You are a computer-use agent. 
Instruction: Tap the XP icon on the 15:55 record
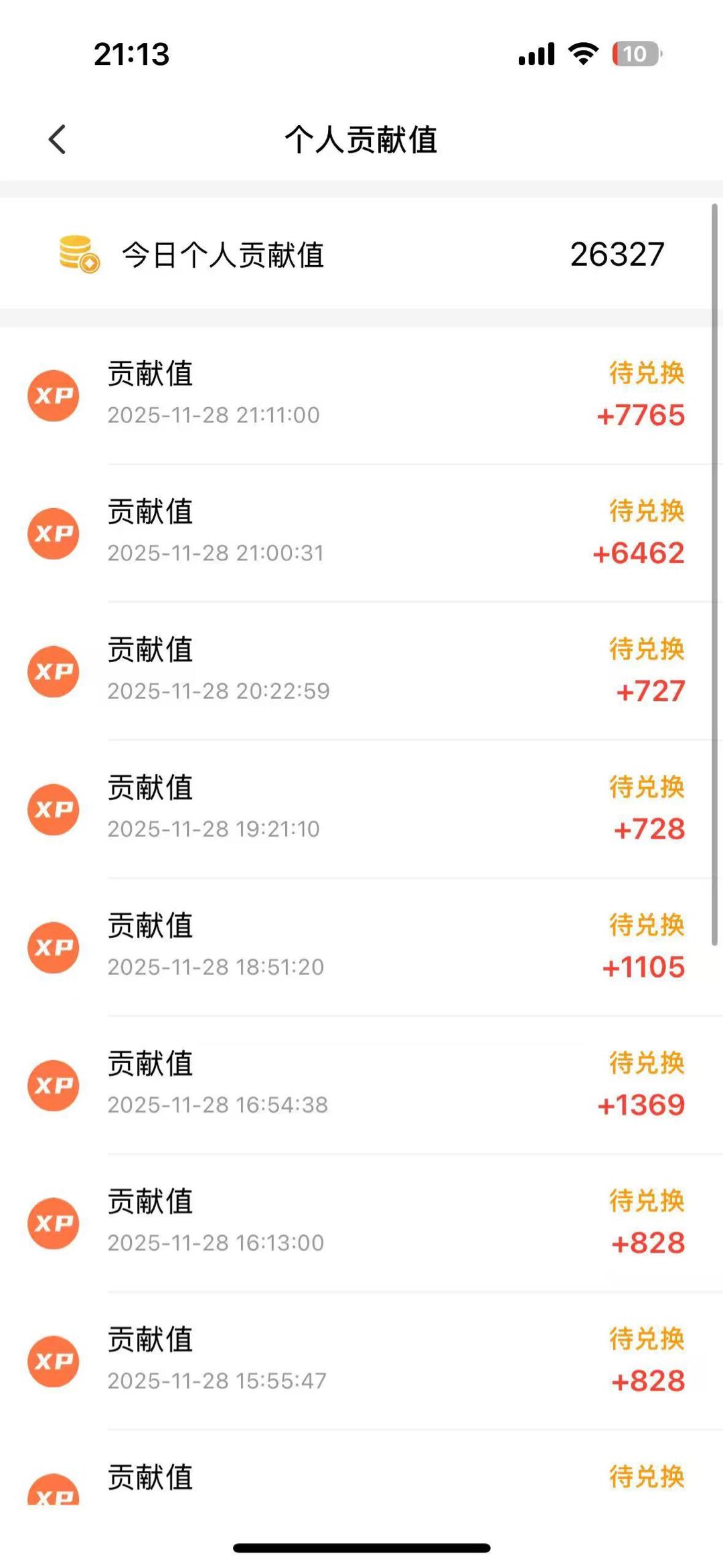click(x=54, y=1360)
